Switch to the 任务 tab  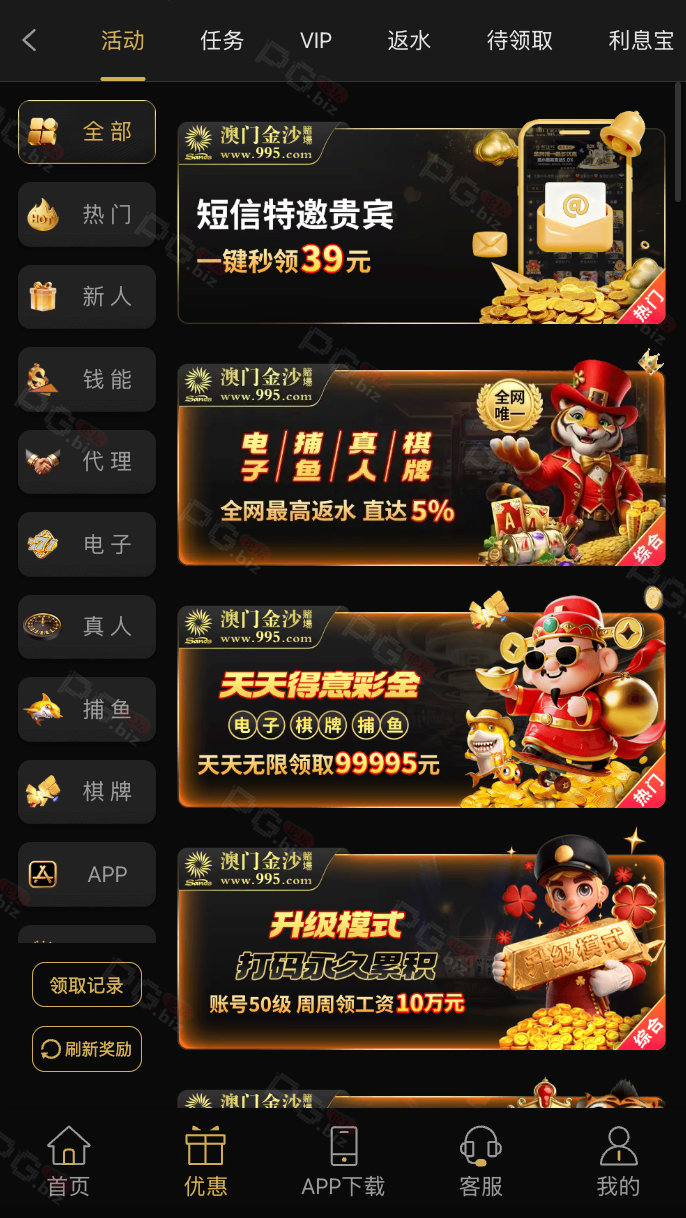(221, 41)
